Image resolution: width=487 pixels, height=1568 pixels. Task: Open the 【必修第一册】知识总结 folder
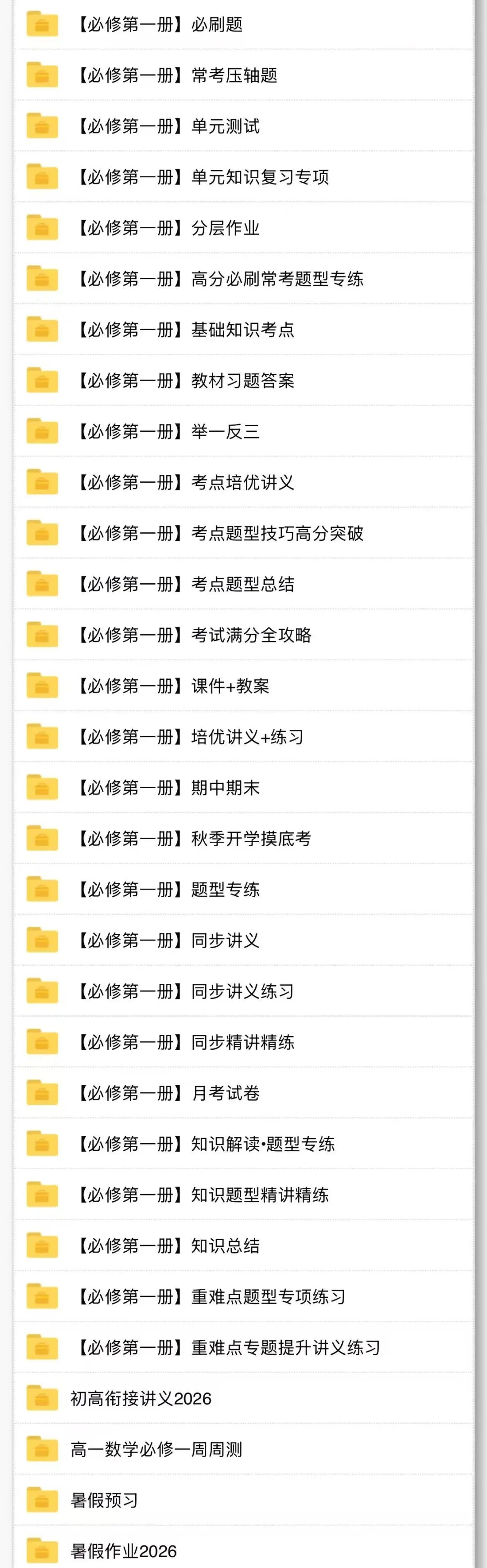coord(243,1245)
